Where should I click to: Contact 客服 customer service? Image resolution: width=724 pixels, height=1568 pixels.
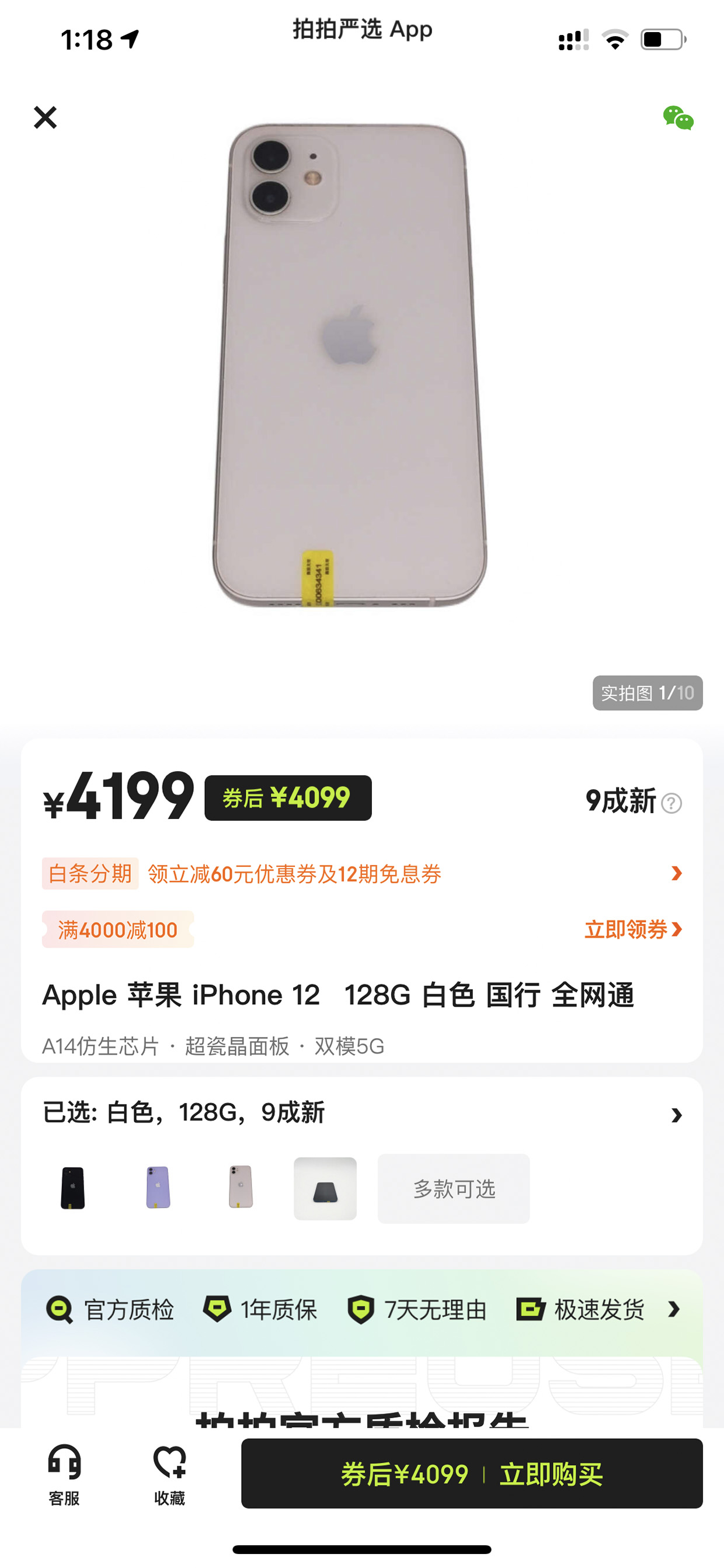click(x=64, y=1475)
